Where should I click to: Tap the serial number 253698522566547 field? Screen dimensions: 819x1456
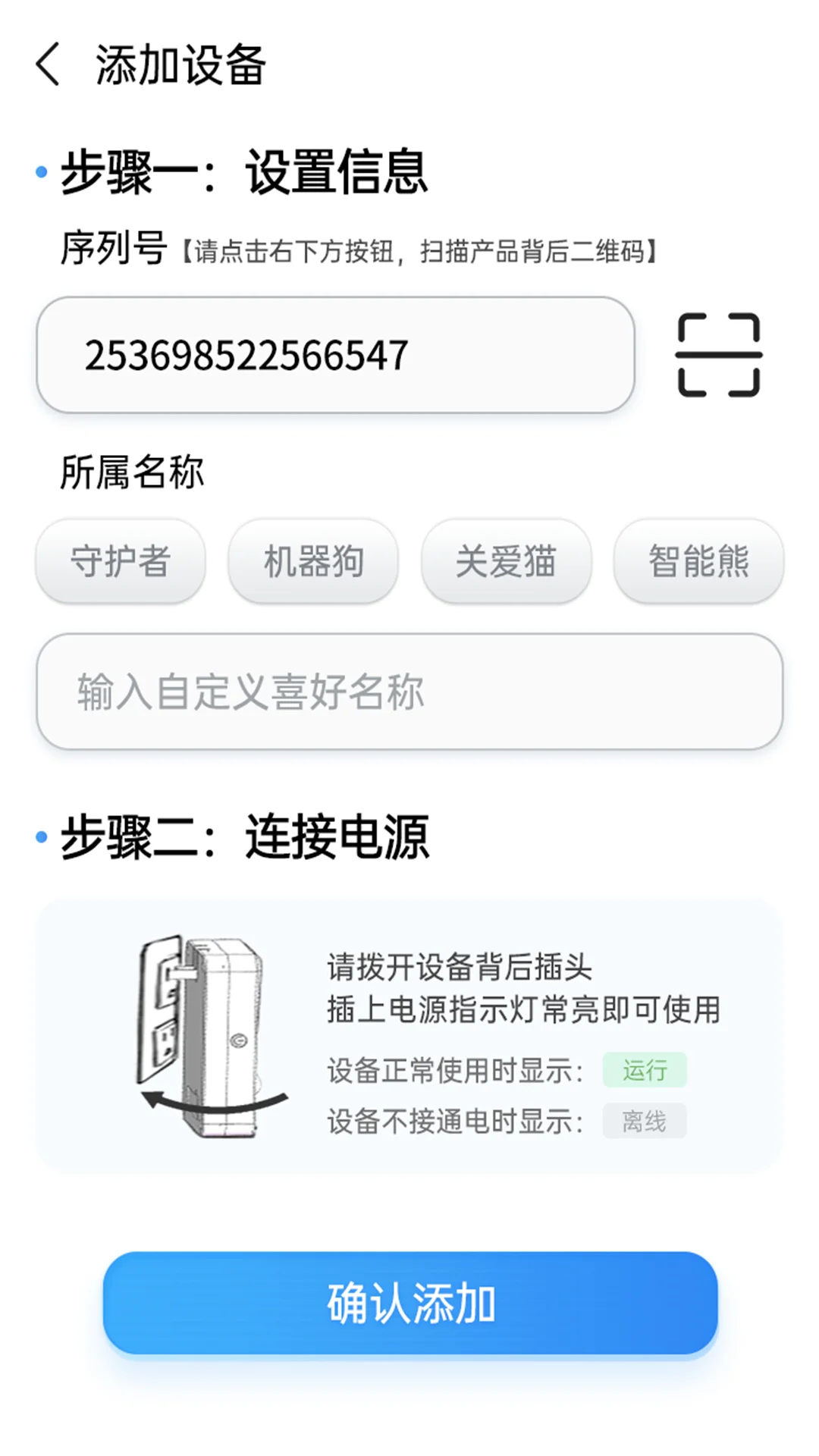tap(334, 353)
